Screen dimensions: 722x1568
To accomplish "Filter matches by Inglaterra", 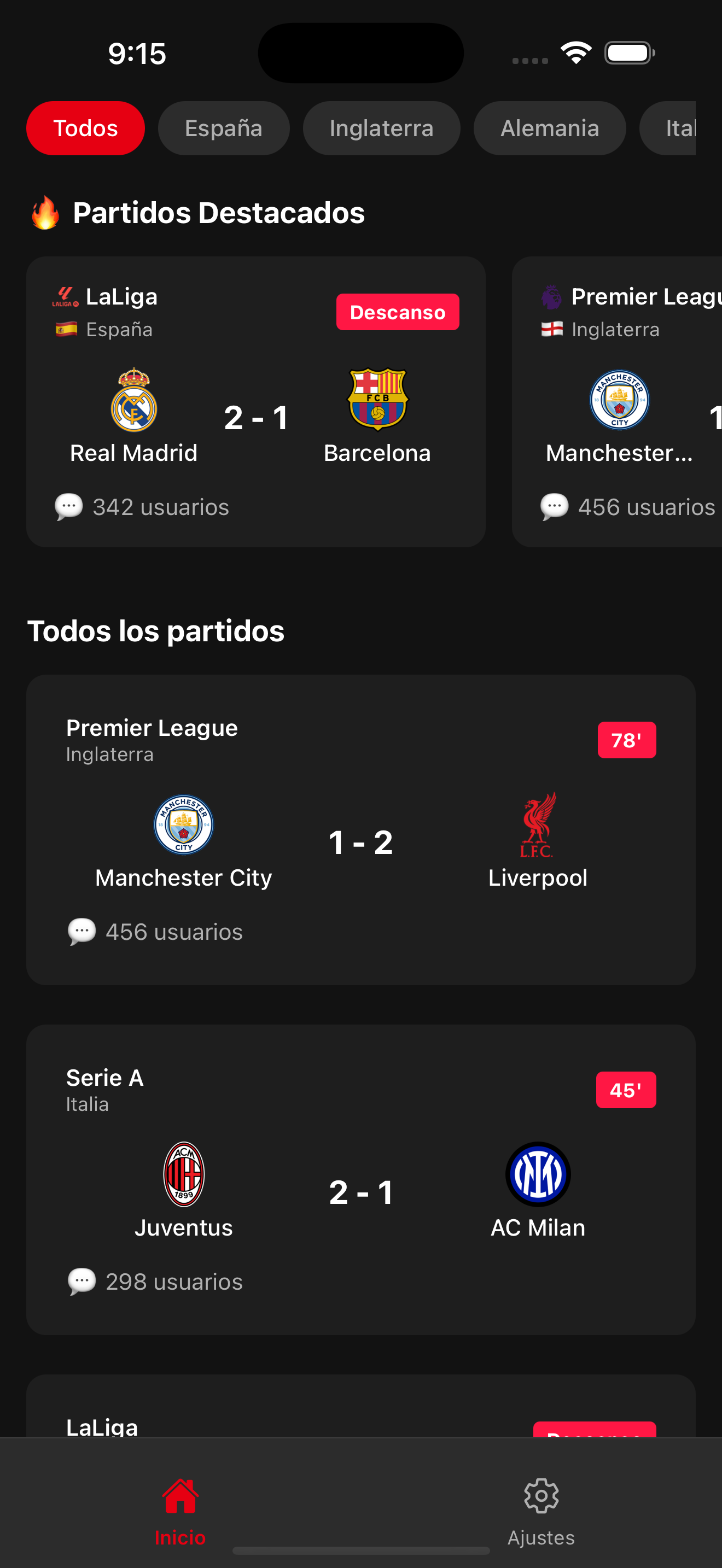I will (x=381, y=128).
